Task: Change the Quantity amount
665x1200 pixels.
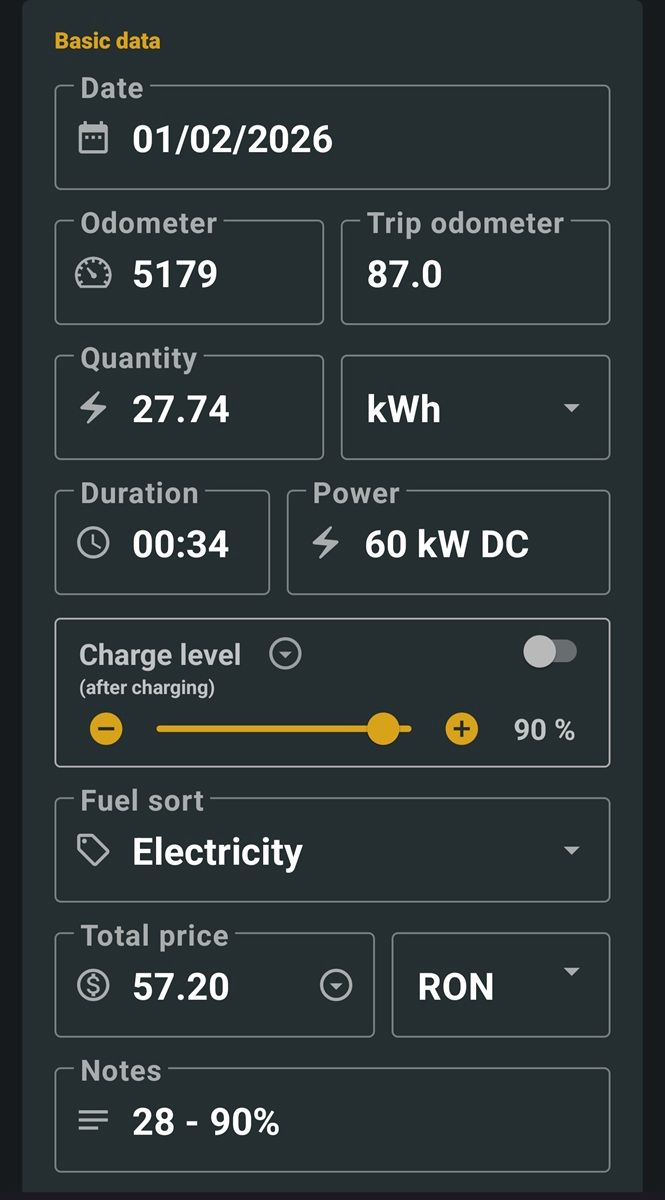Action: (188, 409)
